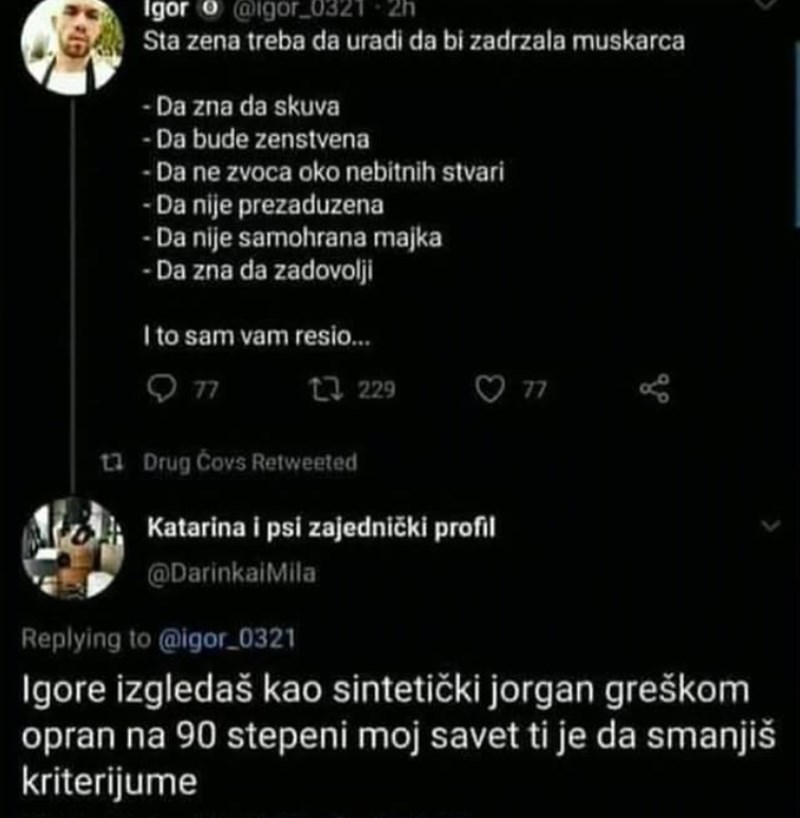This screenshot has width=800, height=818.
Task: Open Katarina i psi zajednički profil avatar
Action: [70, 547]
